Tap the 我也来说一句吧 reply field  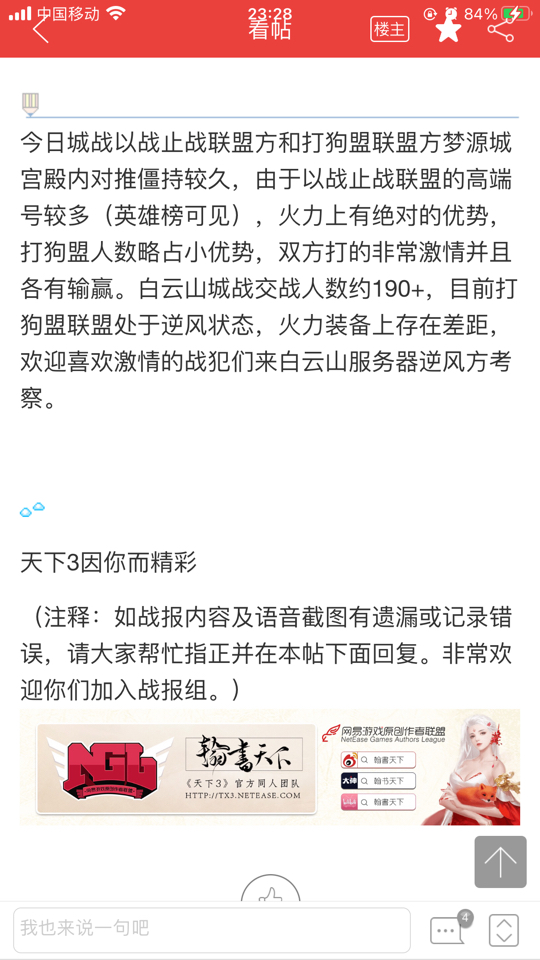[x=212, y=930]
